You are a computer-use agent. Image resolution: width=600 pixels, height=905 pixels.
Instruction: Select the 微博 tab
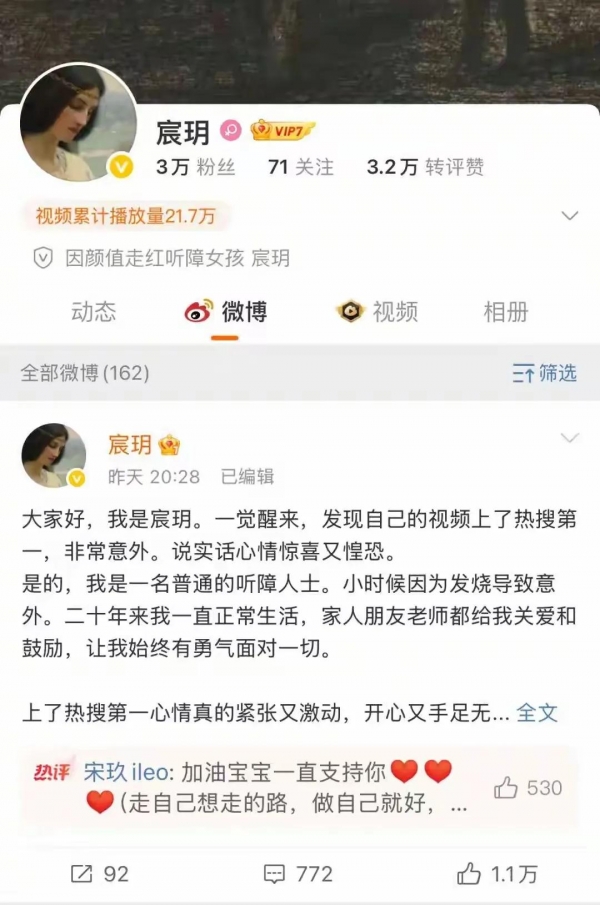coord(226,312)
